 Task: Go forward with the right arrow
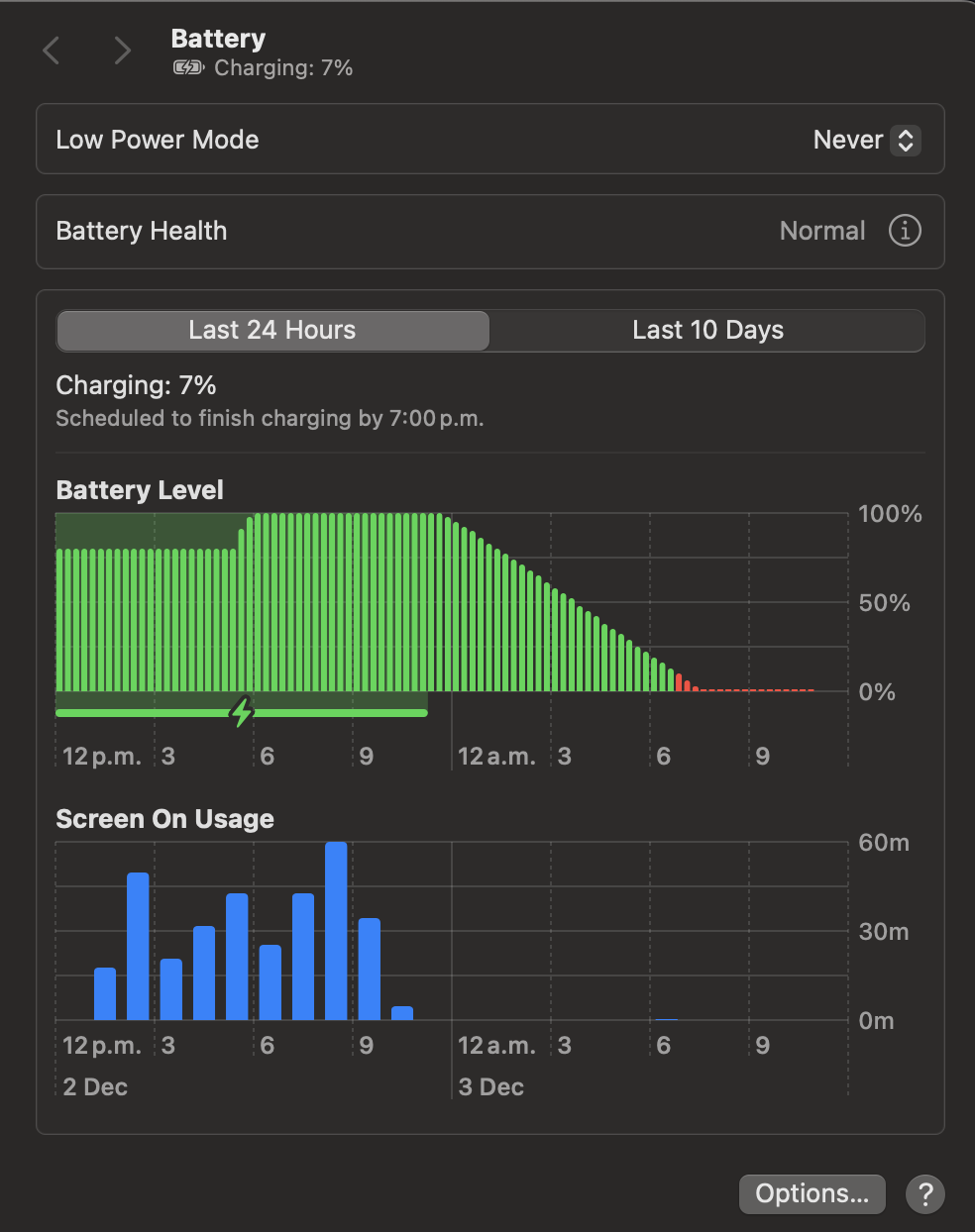122,51
